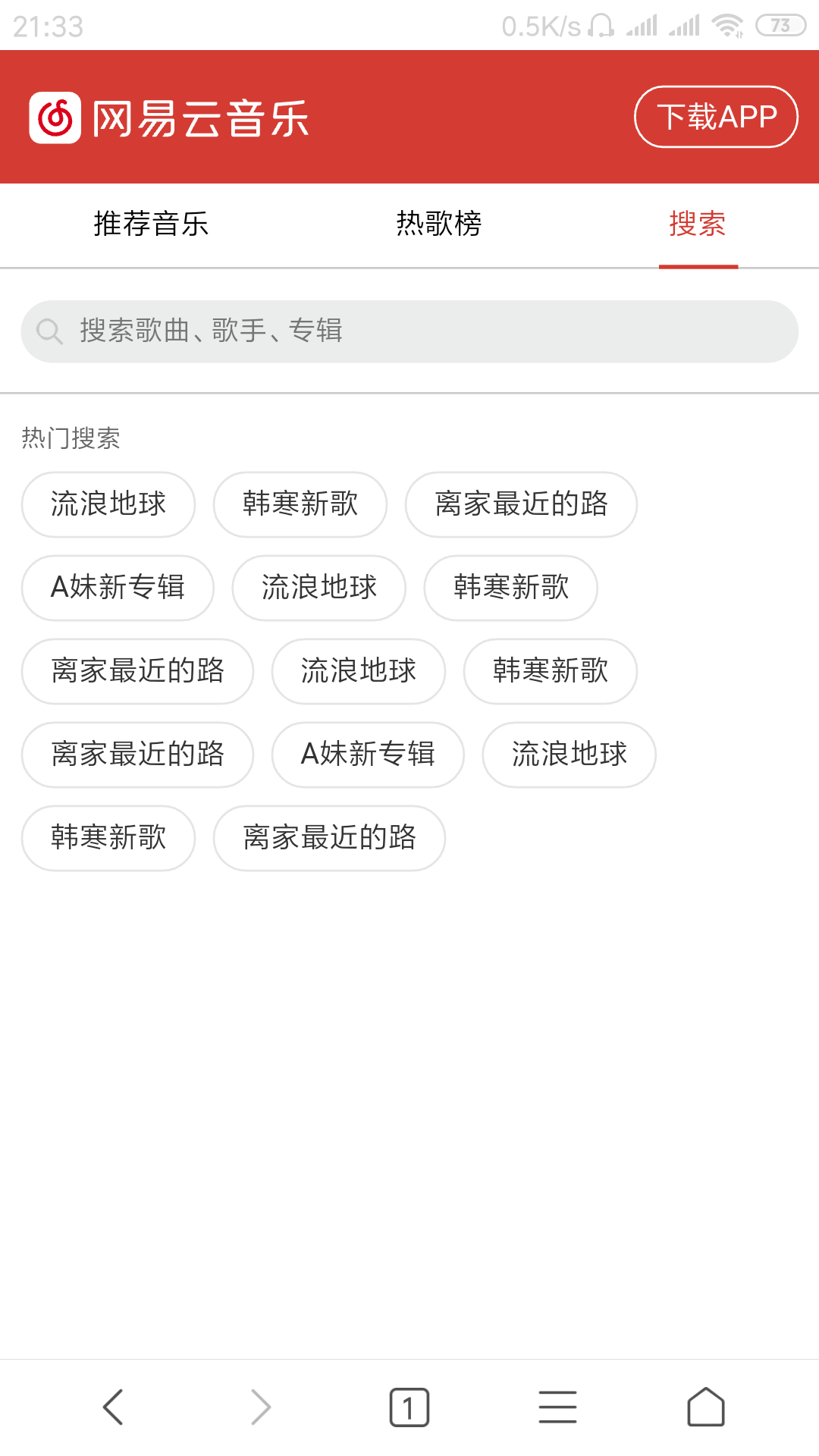Tap the headphone icon in the status bar

tap(601, 25)
